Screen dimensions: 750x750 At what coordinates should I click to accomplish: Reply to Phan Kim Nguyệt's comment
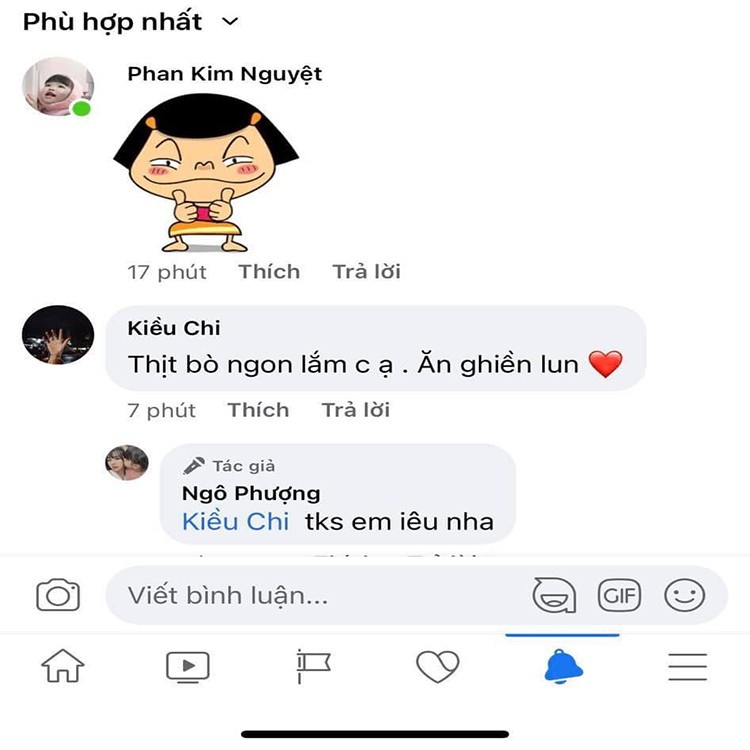366,272
